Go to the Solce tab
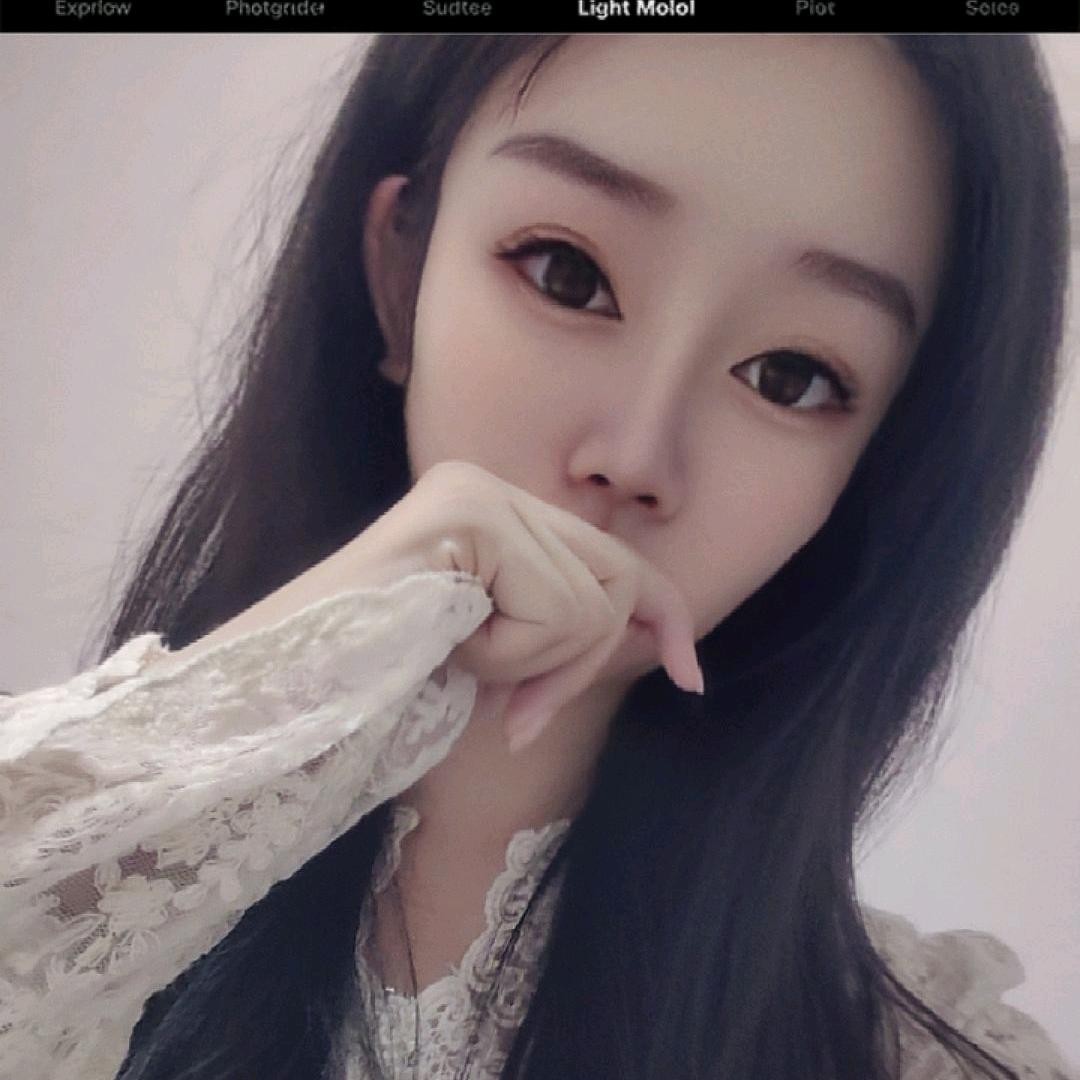This screenshot has width=1080, height=1080. (992, 10)
